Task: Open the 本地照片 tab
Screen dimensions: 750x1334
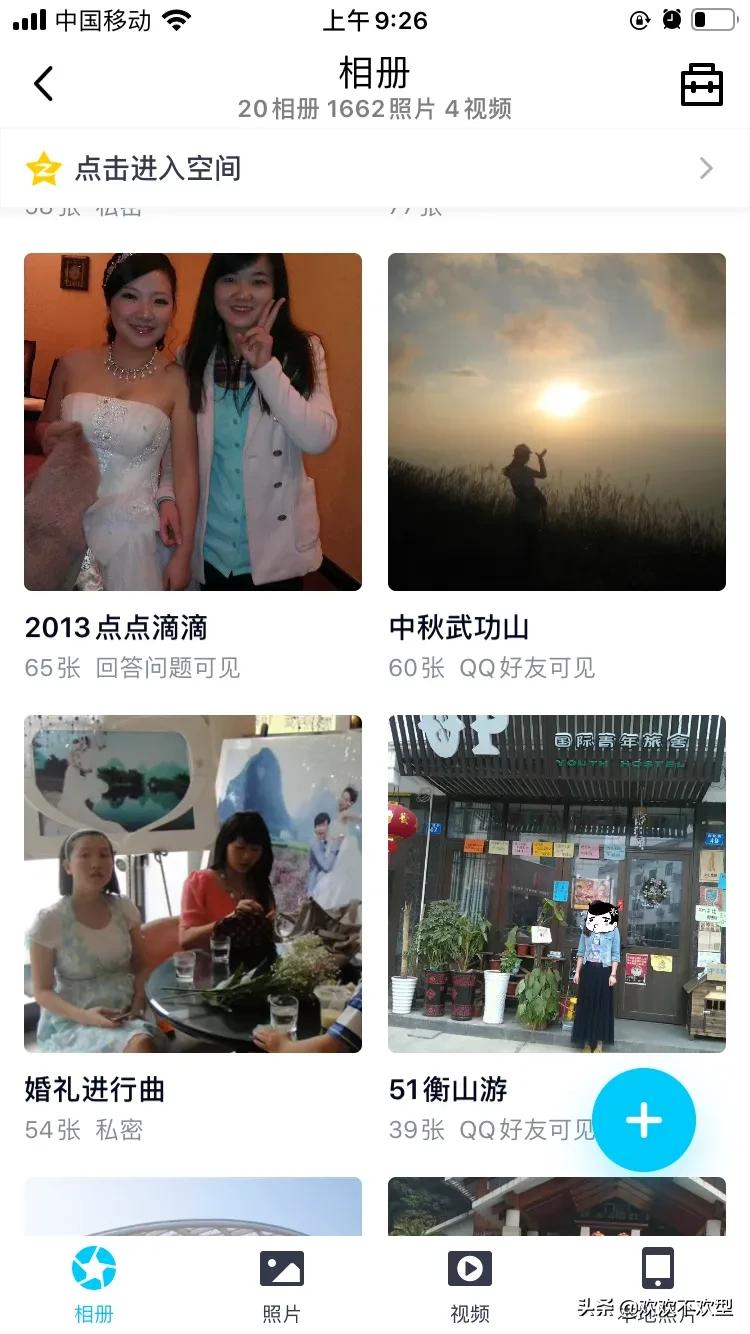Action: pos(657,1285)
